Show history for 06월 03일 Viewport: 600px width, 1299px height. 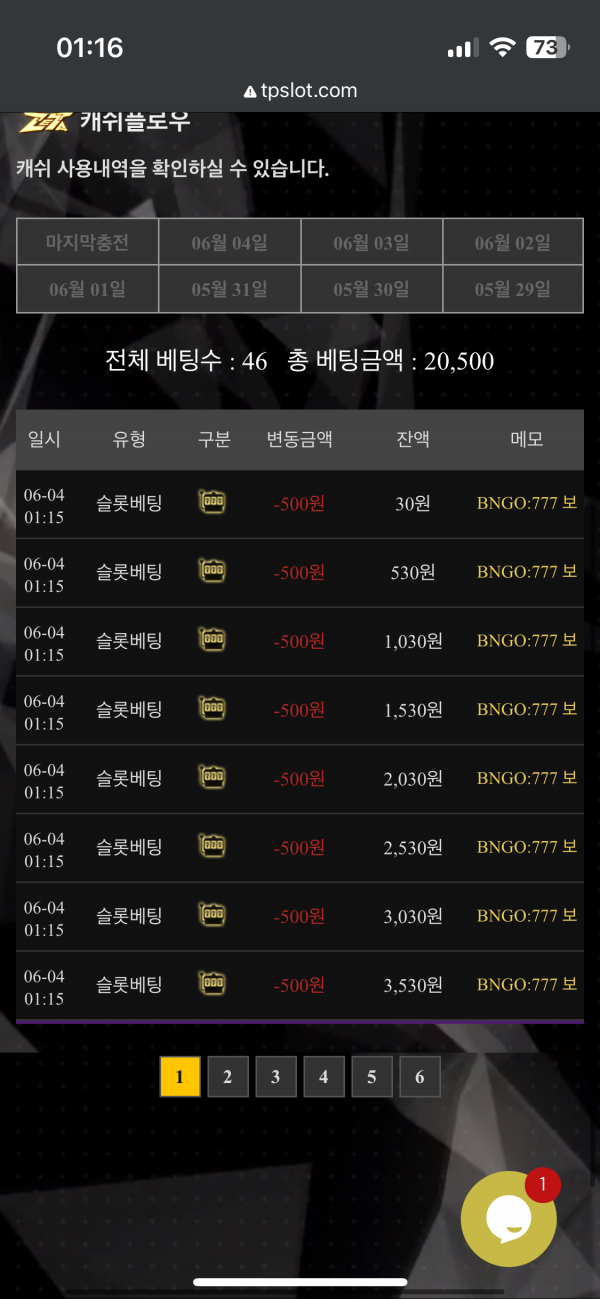click(x=372, y=243)
